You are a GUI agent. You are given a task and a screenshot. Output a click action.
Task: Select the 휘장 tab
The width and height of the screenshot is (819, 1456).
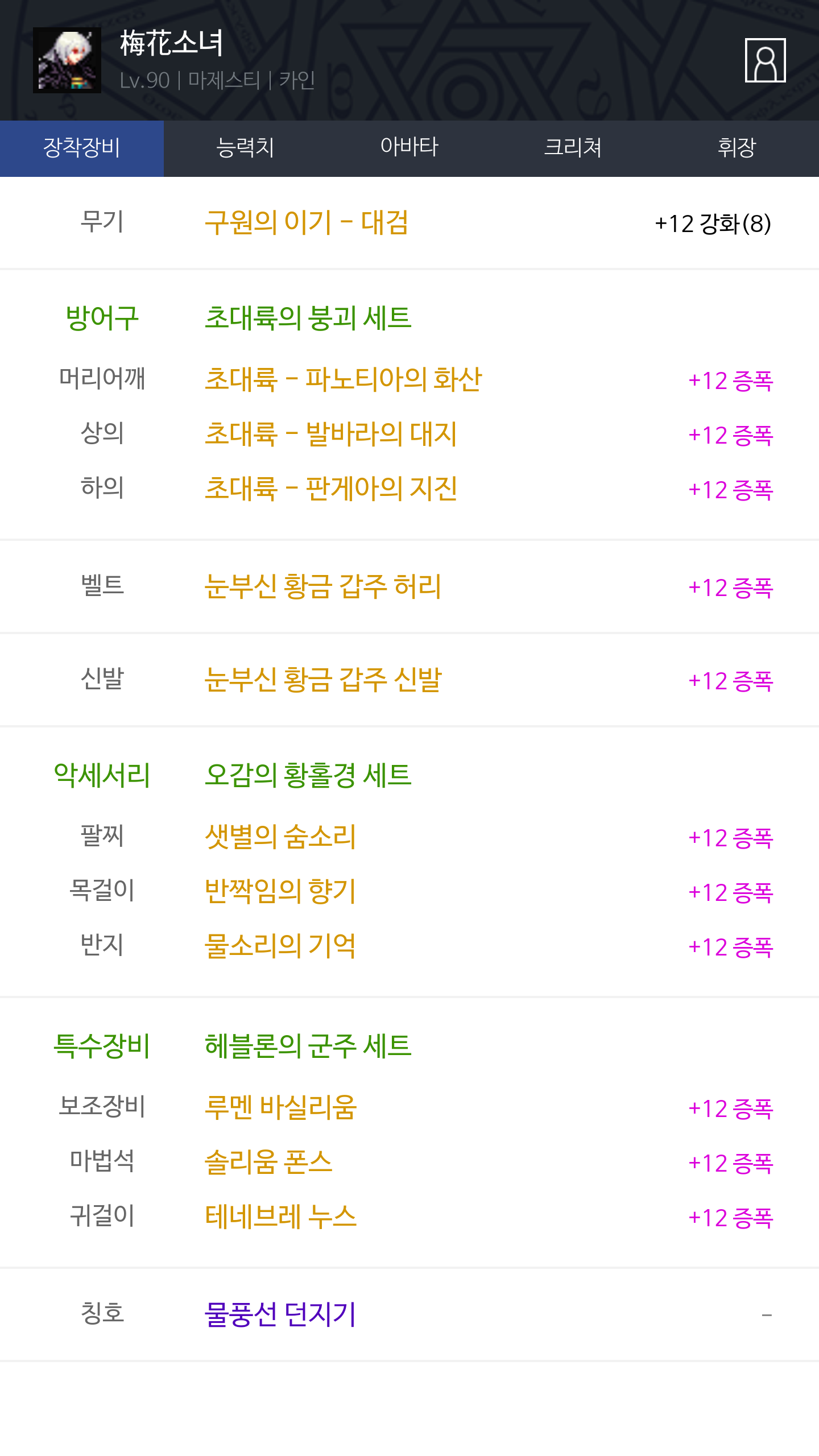pos(737,148)
